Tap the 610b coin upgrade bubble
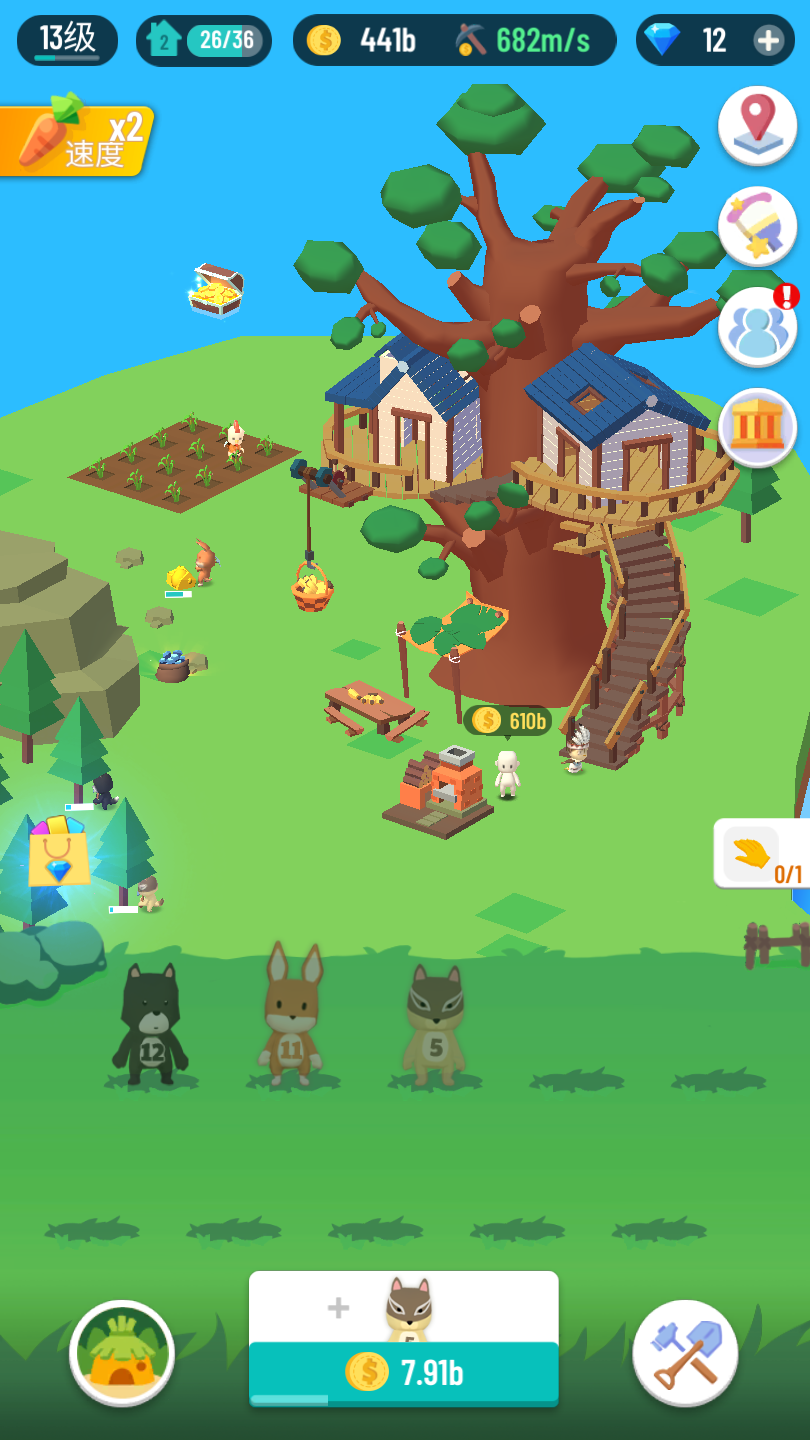 coord(508,720)
